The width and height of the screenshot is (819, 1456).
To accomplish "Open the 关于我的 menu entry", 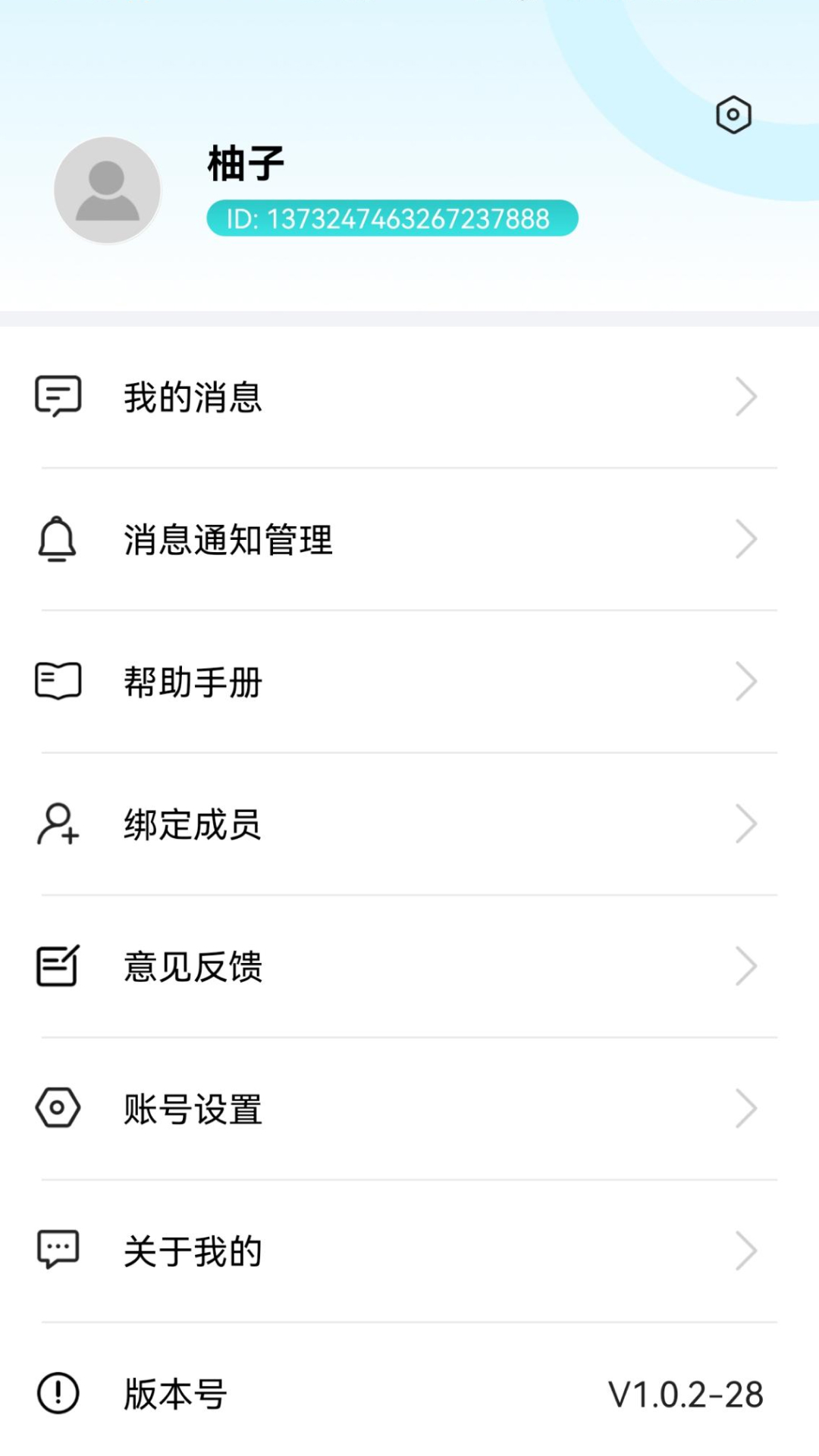I will [193, 1250].
